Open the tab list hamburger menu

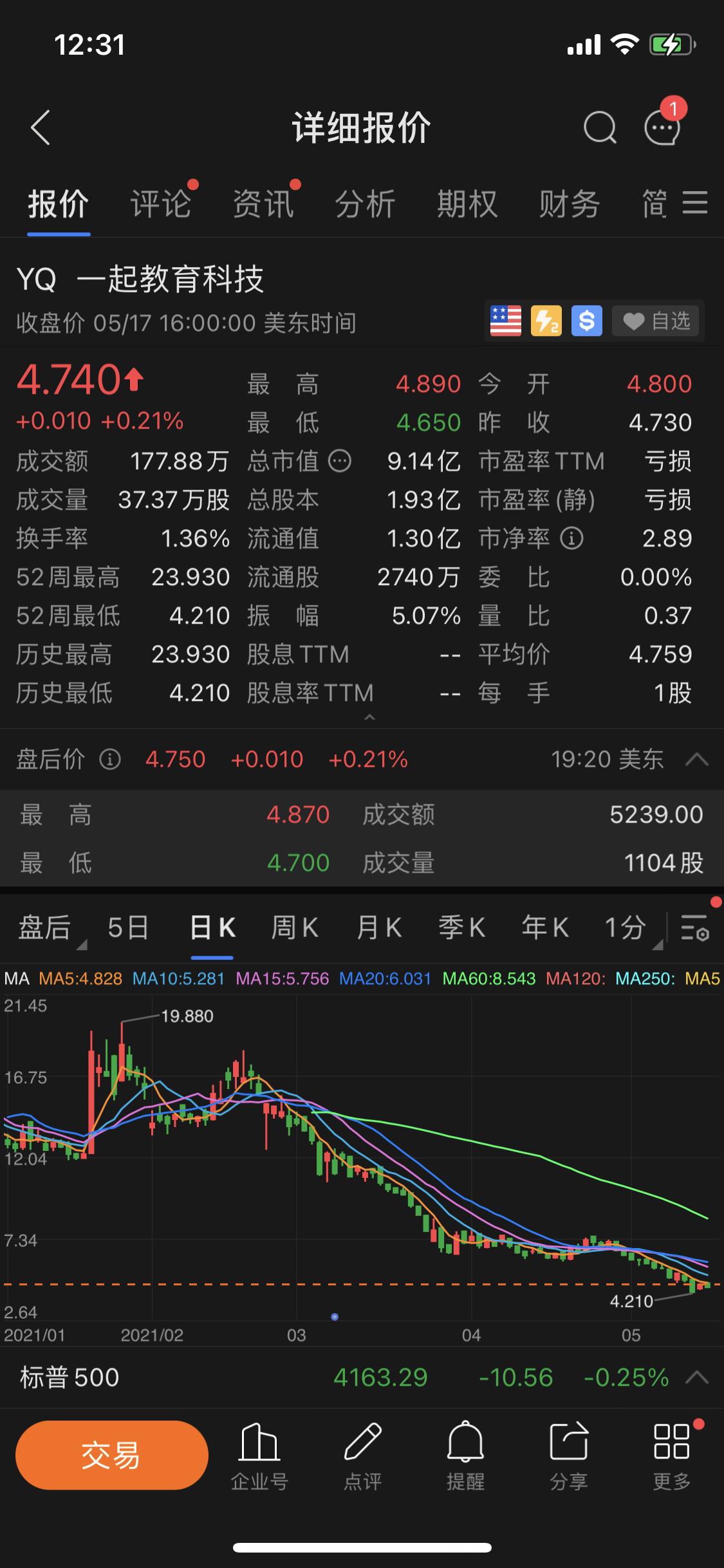click(695, 203)
